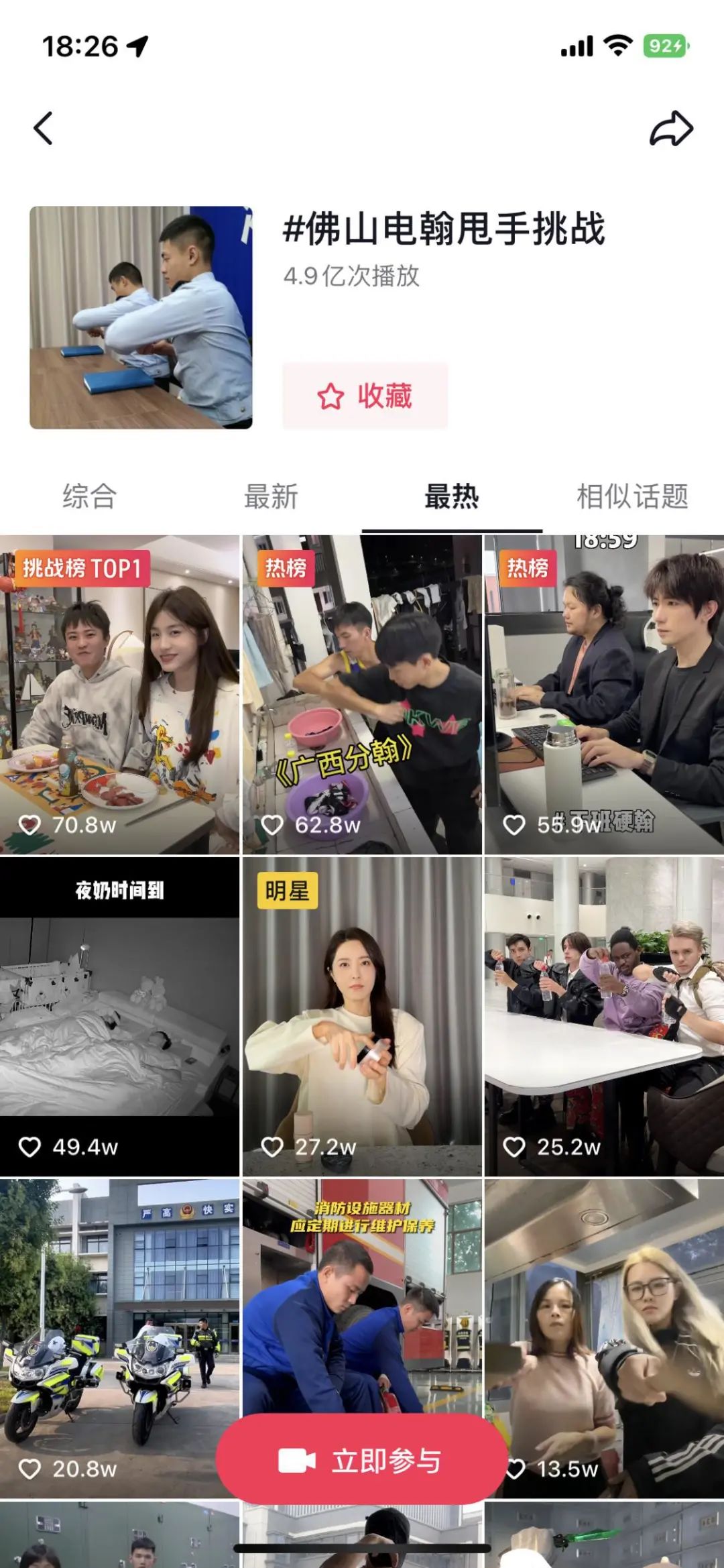This screenshot has width=724, height=1568.
Task: Open the group video with 25.2w likes
Action: (604, 1016)
